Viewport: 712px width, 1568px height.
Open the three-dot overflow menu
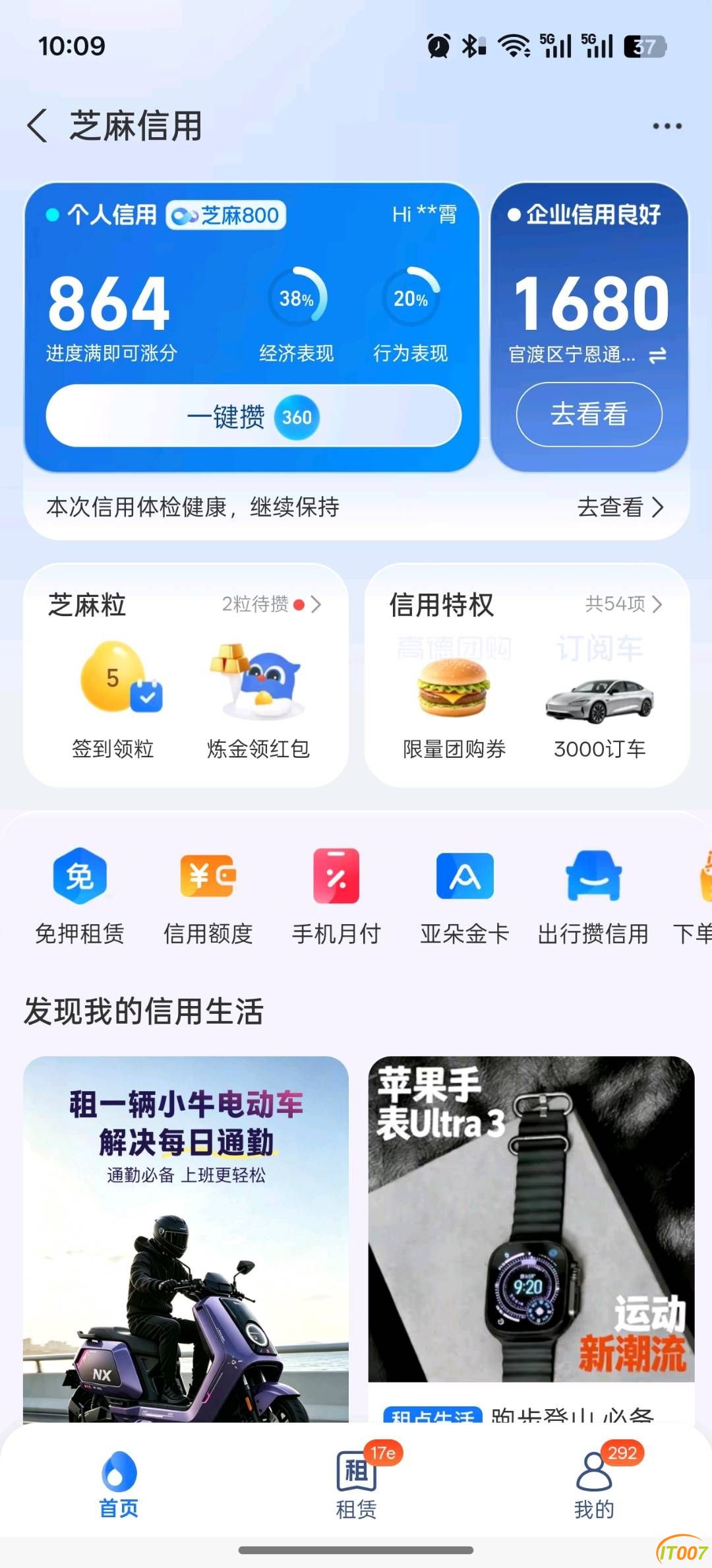(x=667, y=125)
